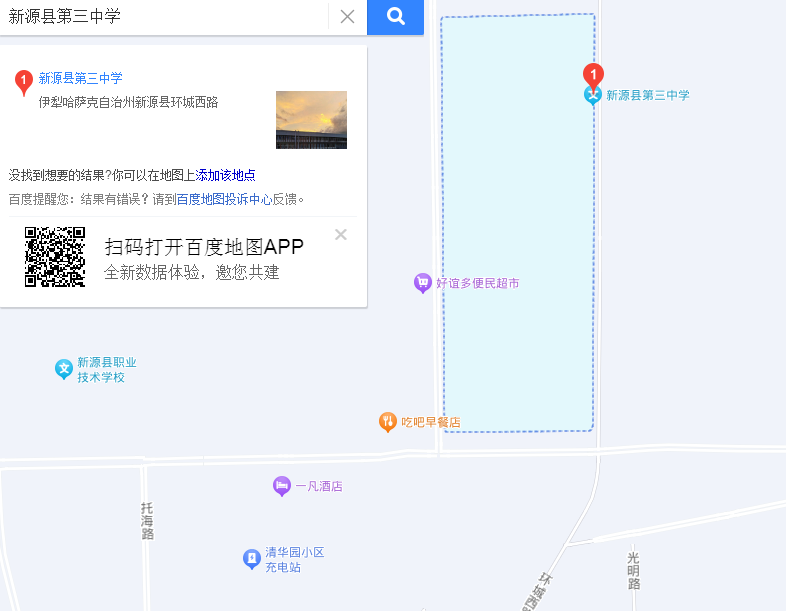Tap the 好谊多便民超市 map marker
This screenshot has width=786, height=611.
(x=422, y=283)
